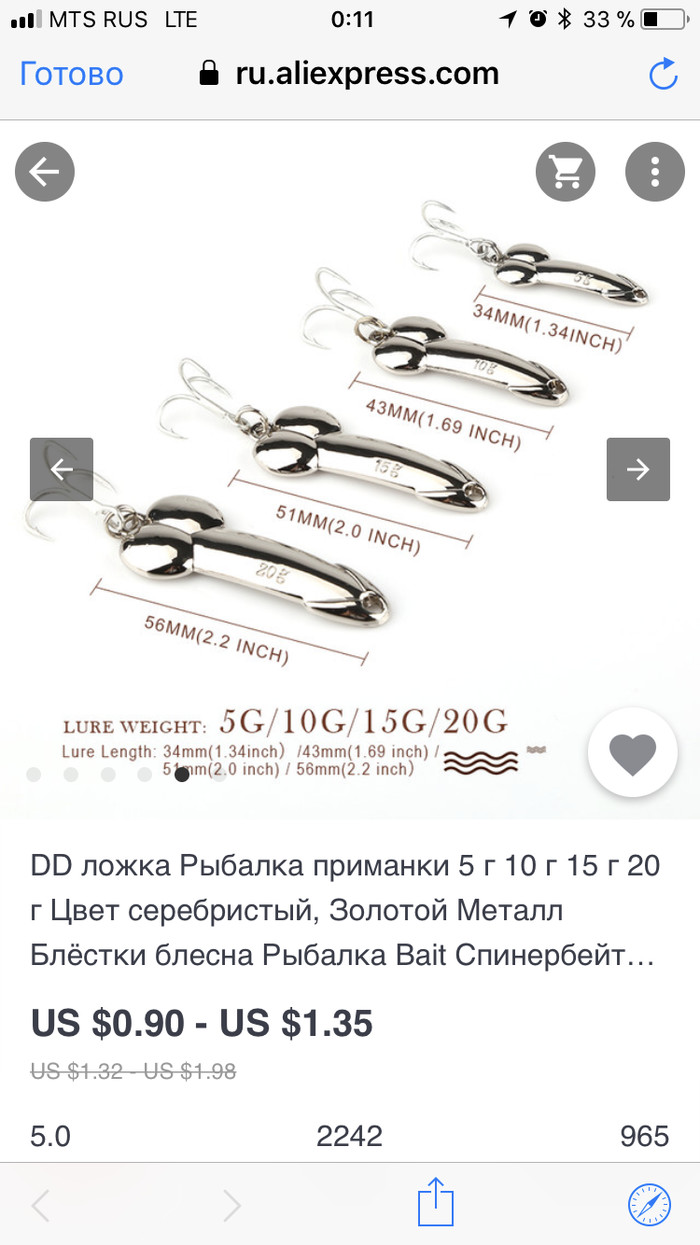Open this page in Safari
This screenshot has width=700, height=1245.
[649, 1204]
